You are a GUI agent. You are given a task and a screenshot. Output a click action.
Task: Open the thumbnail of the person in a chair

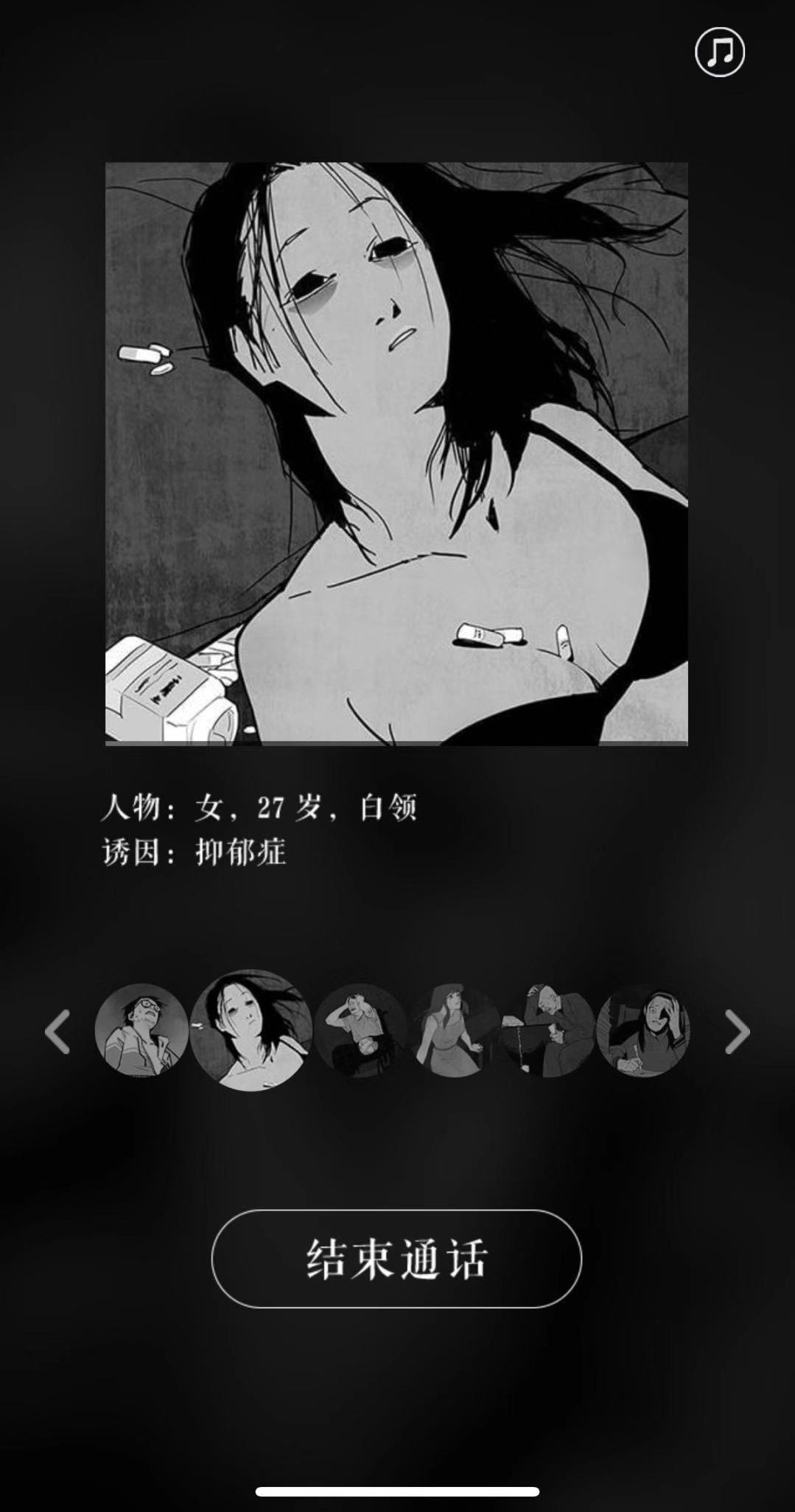361,1030
